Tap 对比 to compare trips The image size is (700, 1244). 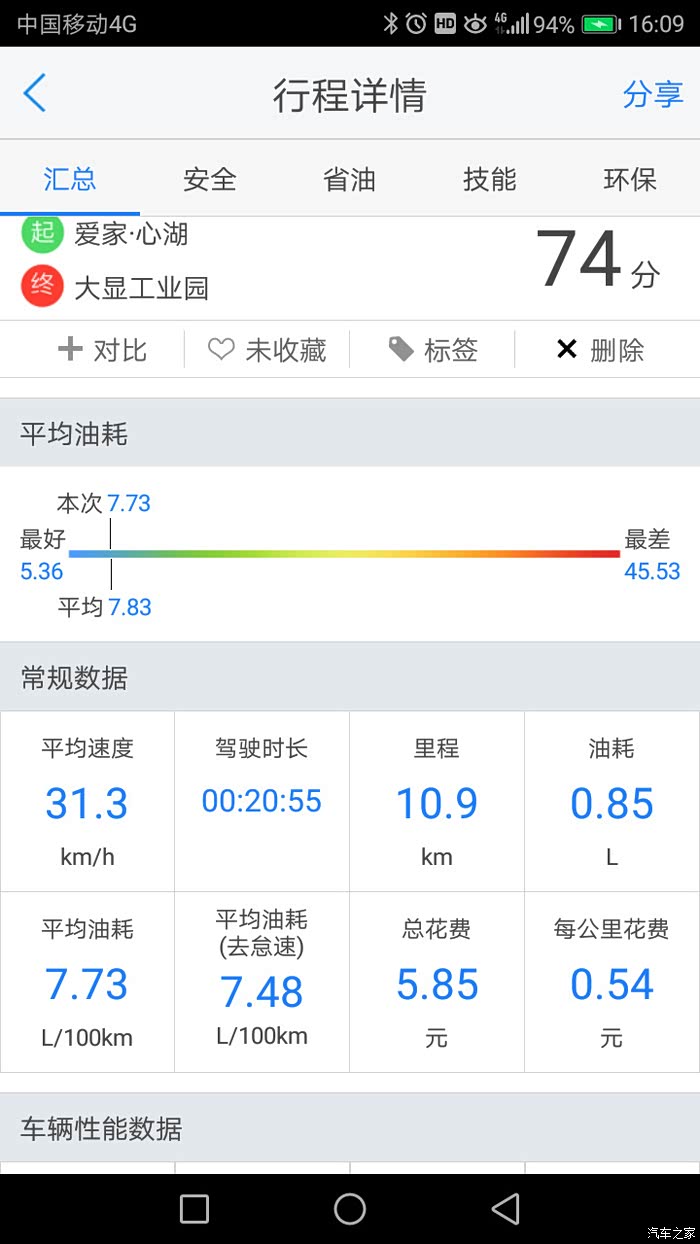tap(103, 350)
